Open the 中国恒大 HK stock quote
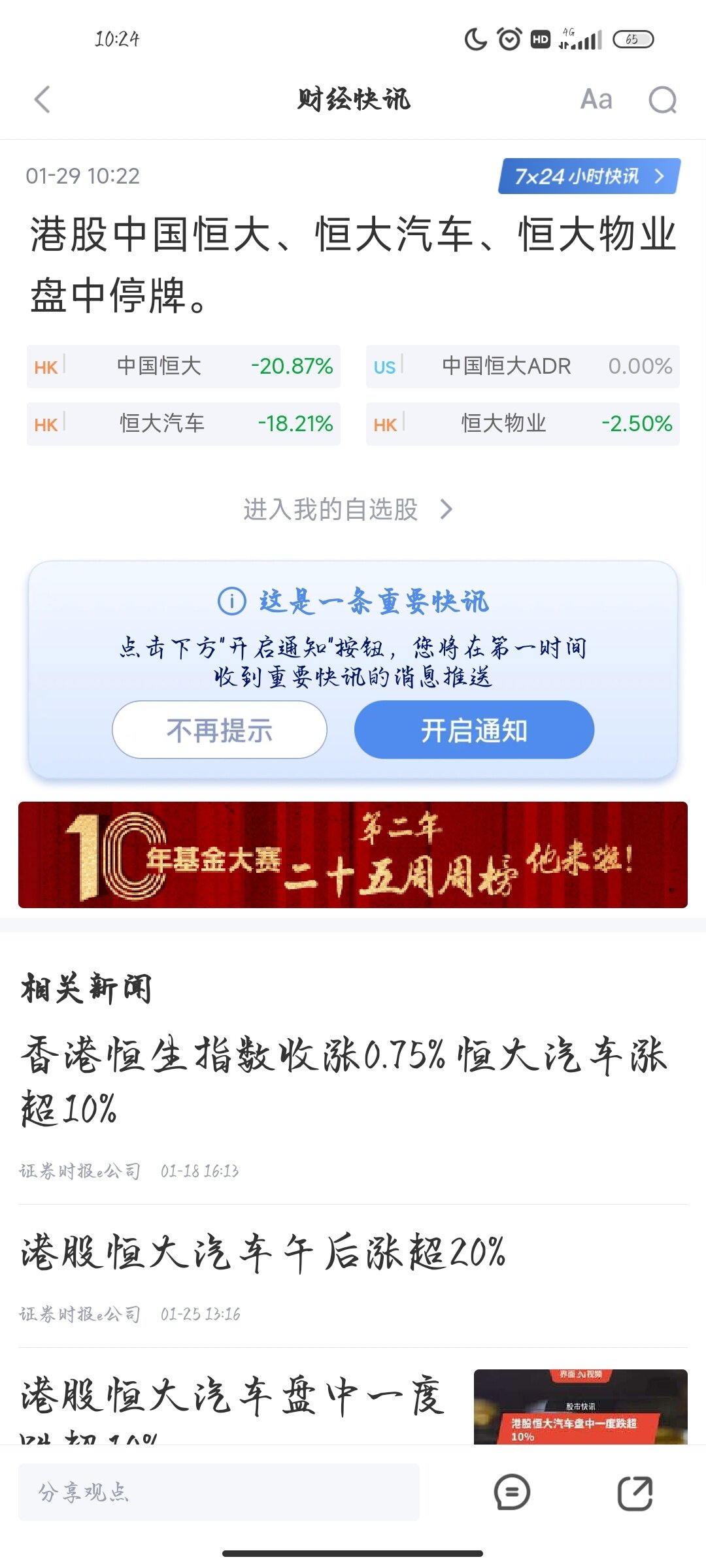The image size is (706, 1568). pos(183,367)
